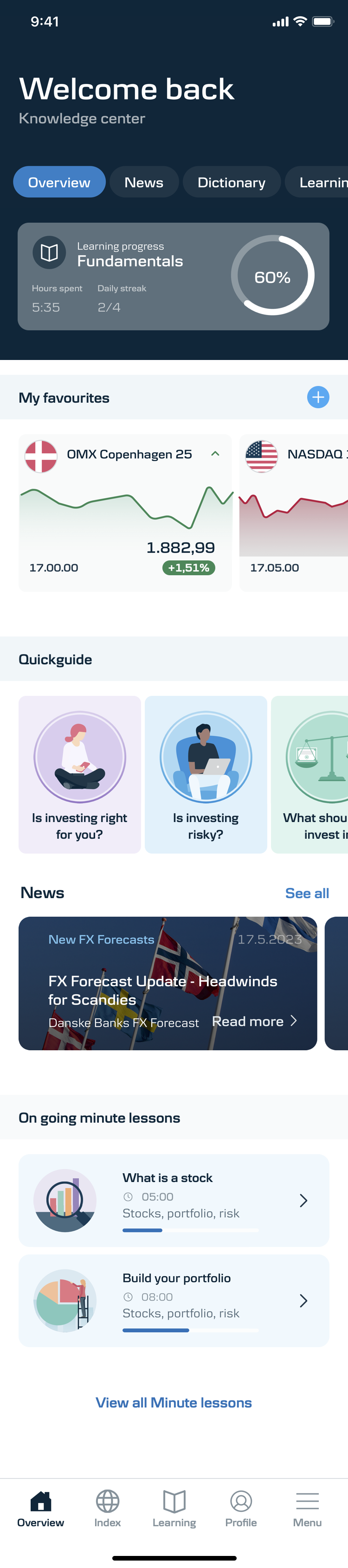Open the OMX Copenhagen 25 index card
The height and width of the screenshot is (1568, 348).
tap(125, 513)
